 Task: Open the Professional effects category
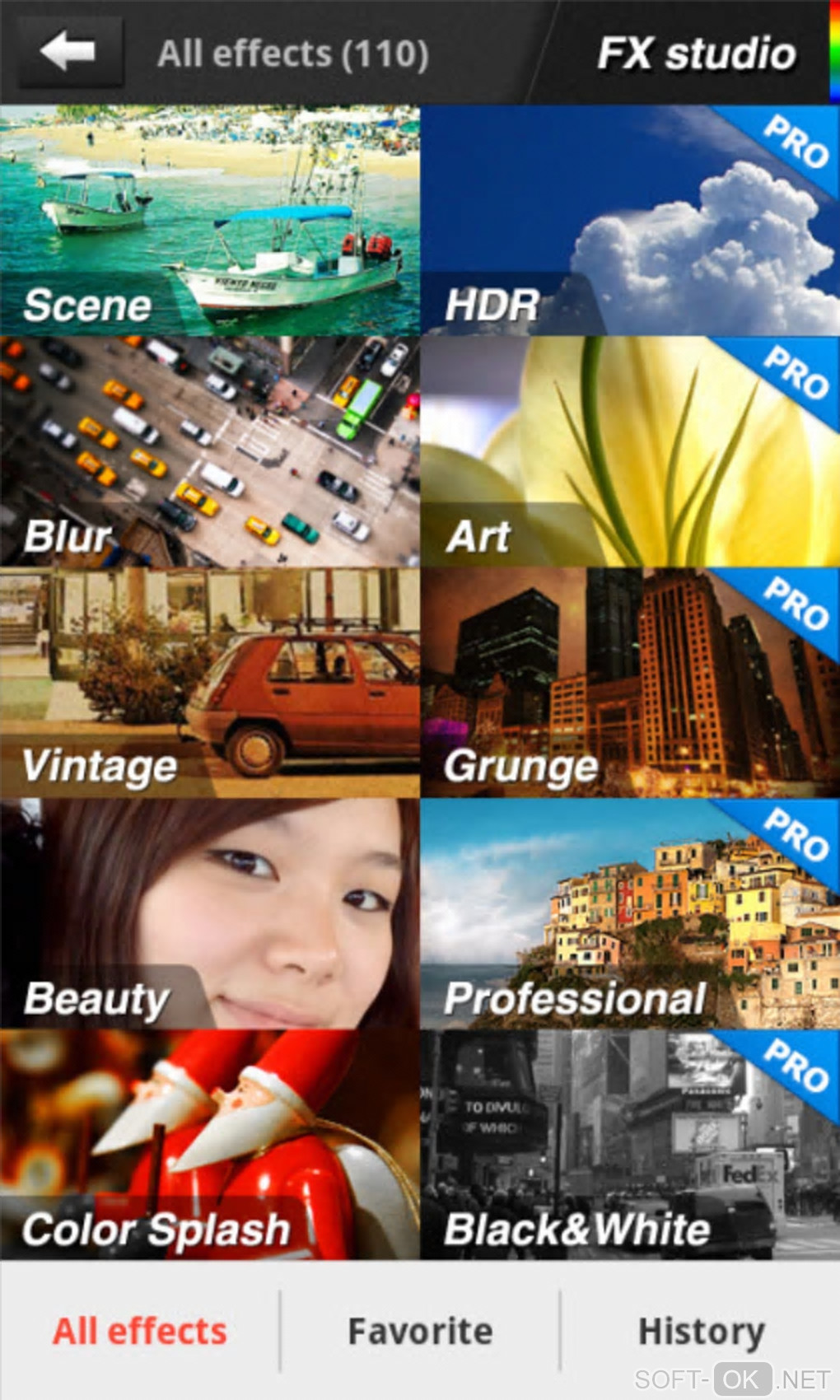click(630, 913)
